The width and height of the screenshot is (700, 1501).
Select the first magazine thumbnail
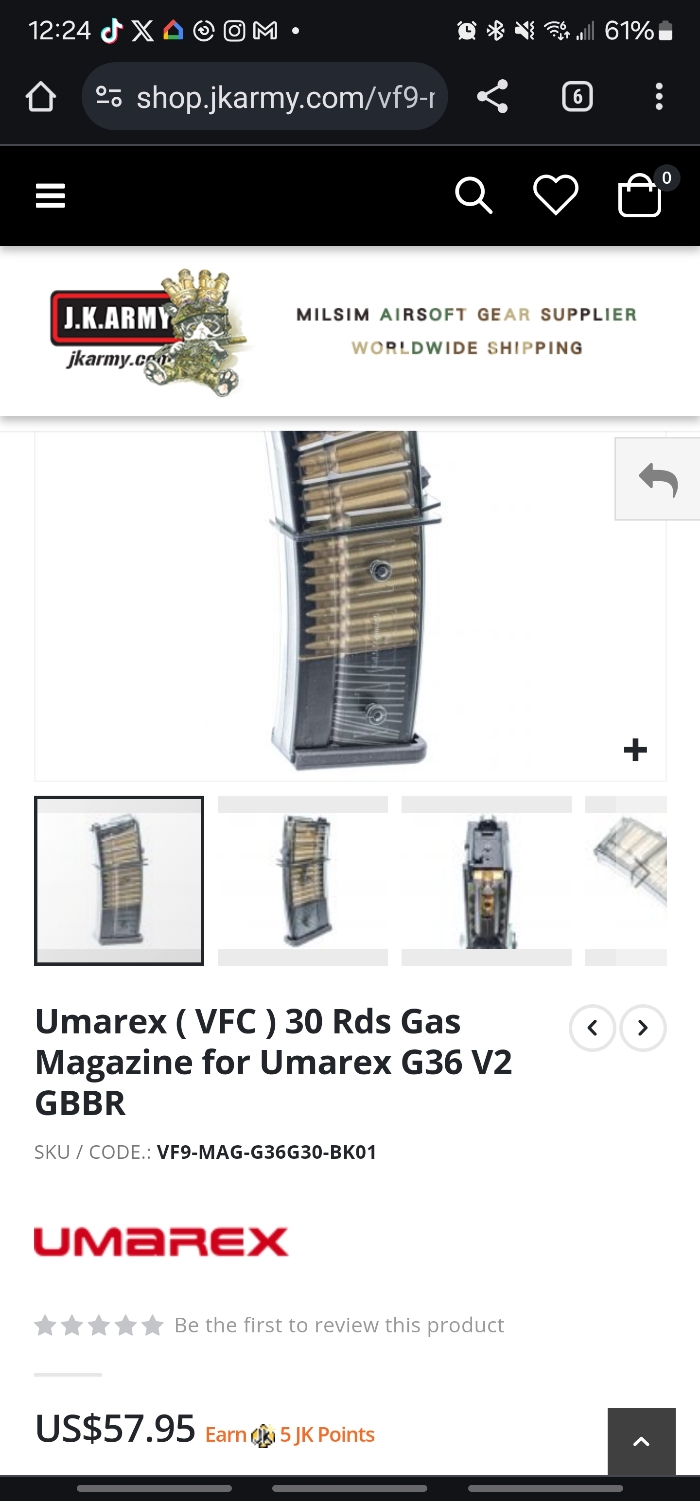[x=119, y=881]
